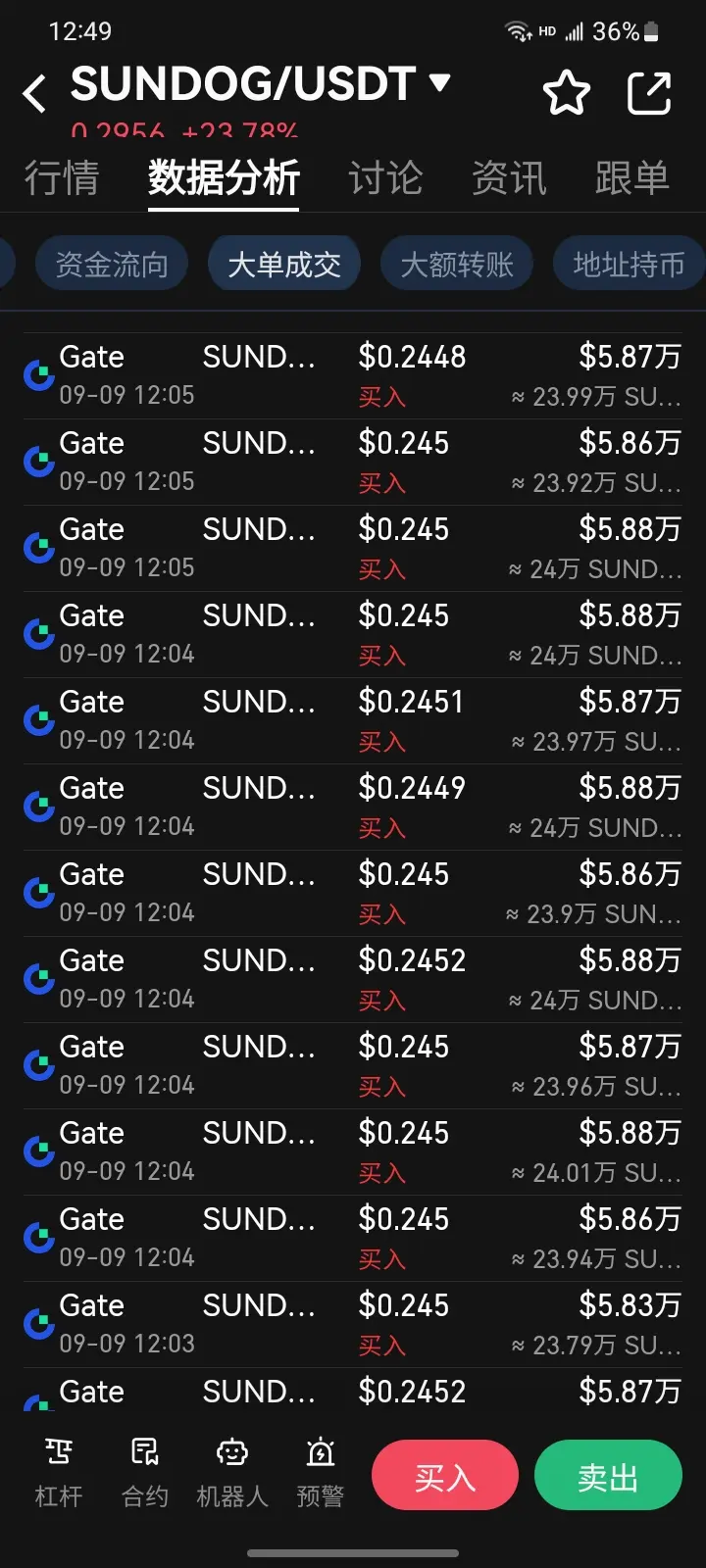The width and height of the screenshot is (706, 1568).
Task: Select the 地址持币 chip
Action: coord(629,265)
